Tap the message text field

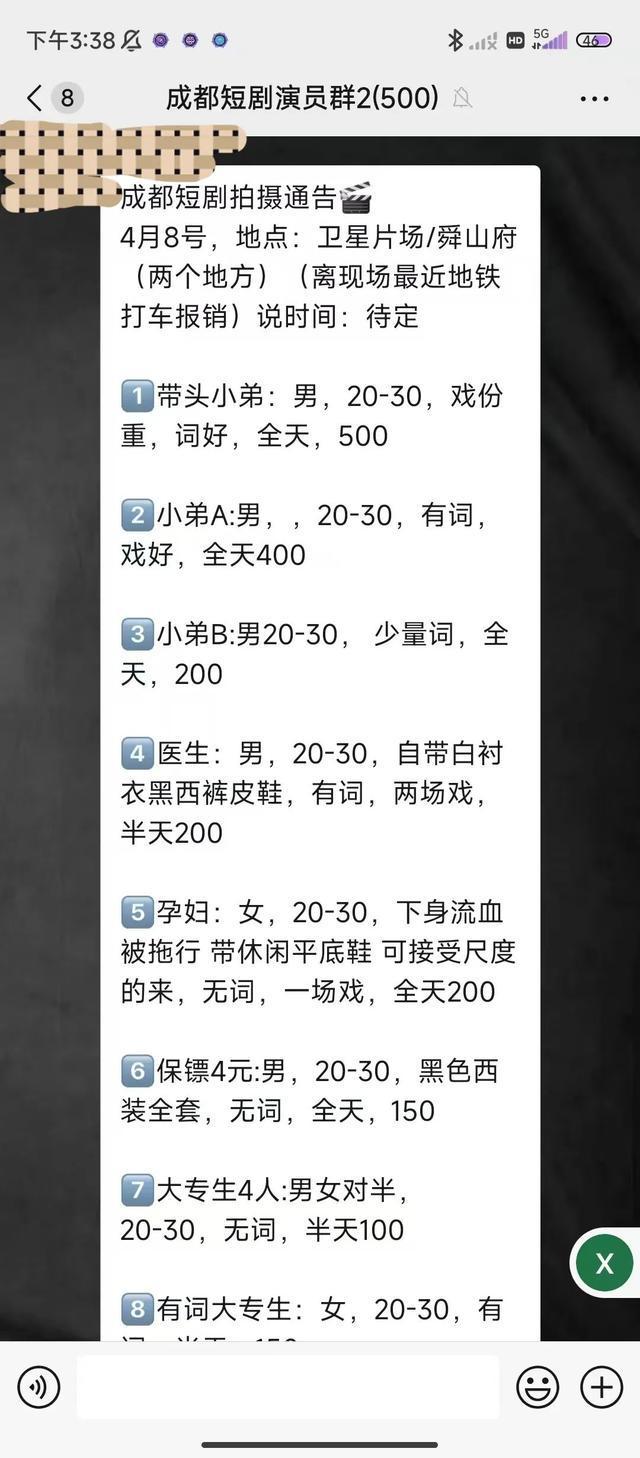point(287,1387)
